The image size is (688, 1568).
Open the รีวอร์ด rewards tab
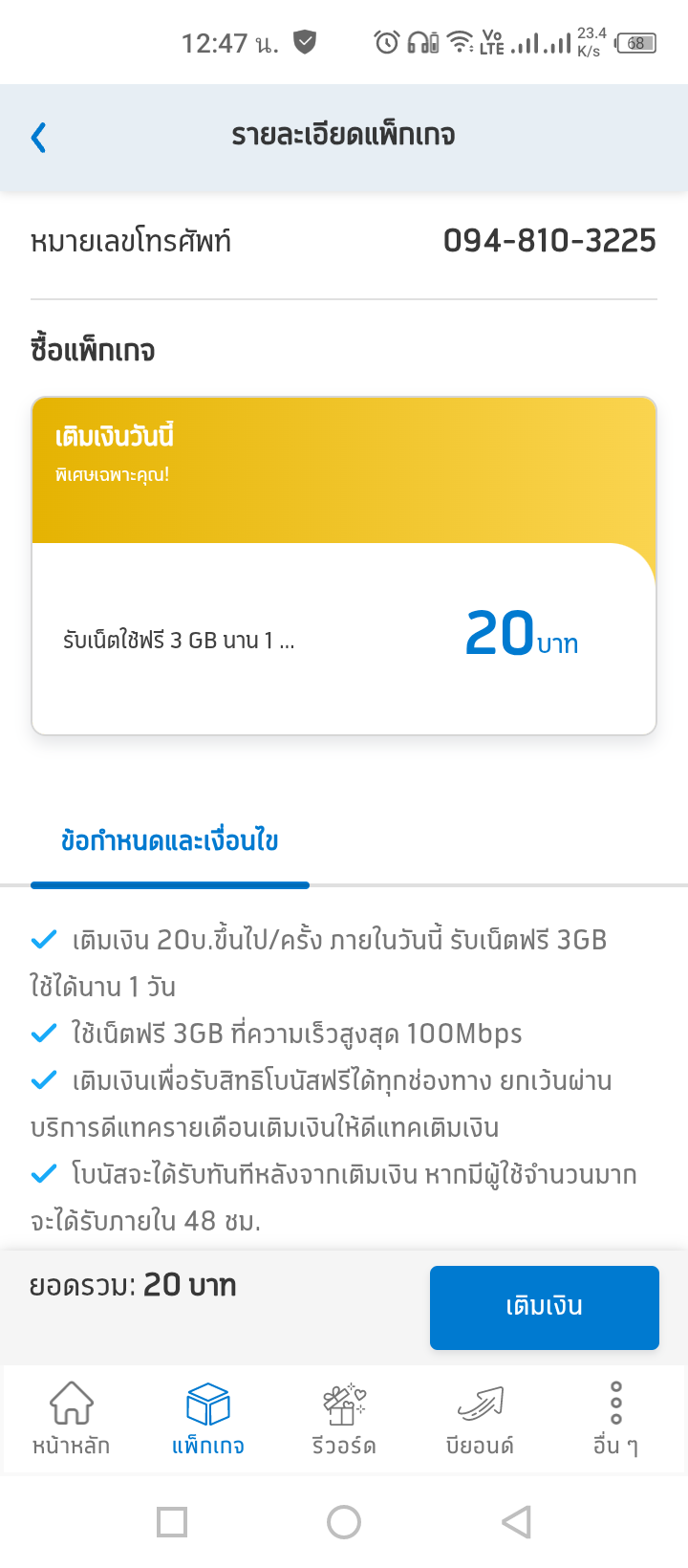pos(344,1419)
